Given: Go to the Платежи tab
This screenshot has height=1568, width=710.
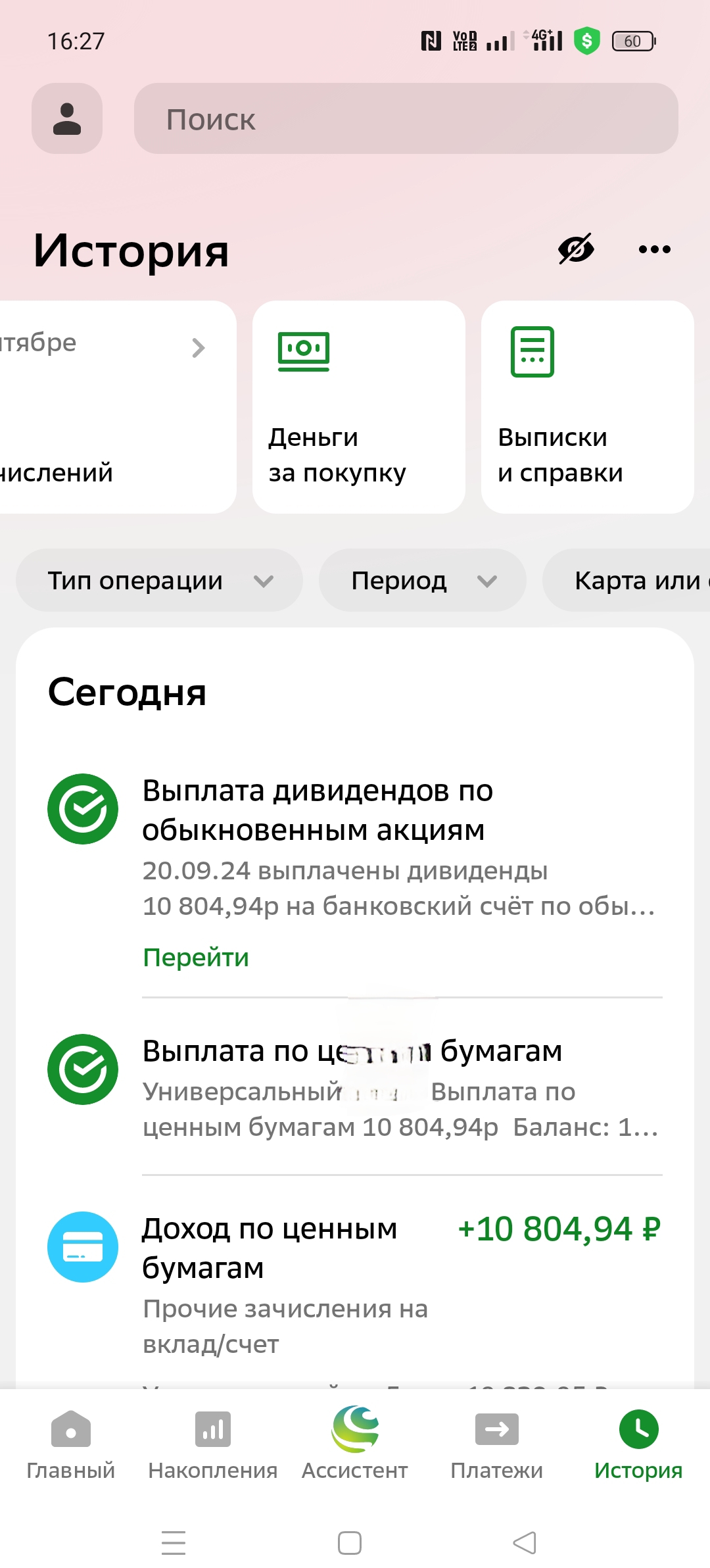Looking at the screenshot, I should click(x=496, y=1443).
